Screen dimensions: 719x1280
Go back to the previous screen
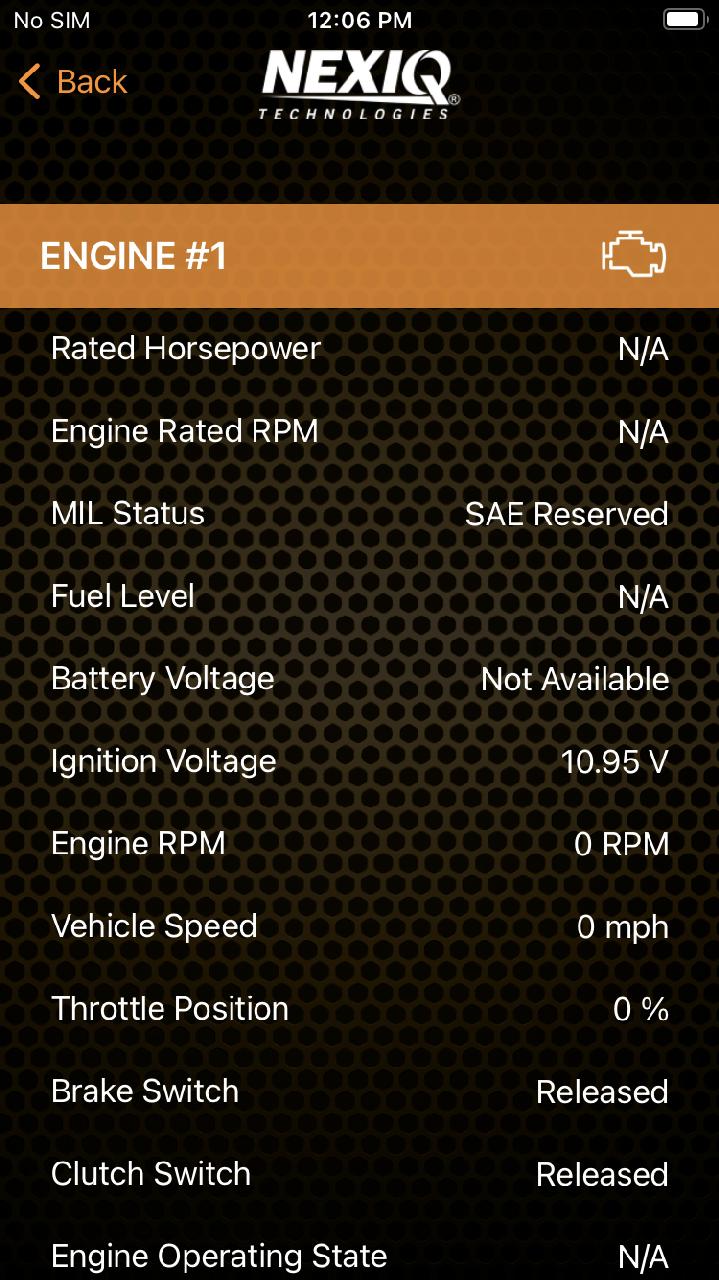pyautogui.click(x=73, y=82)
